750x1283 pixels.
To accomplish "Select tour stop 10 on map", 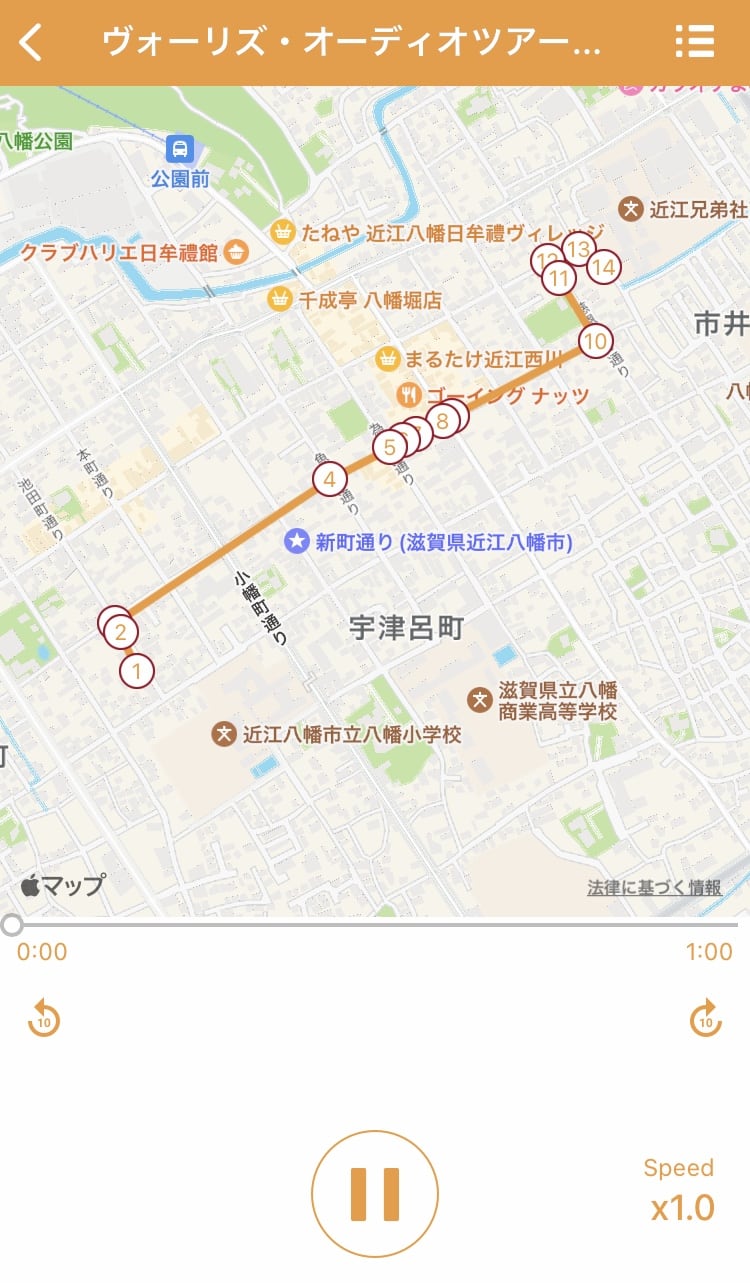I will click(x=595, y=341).
